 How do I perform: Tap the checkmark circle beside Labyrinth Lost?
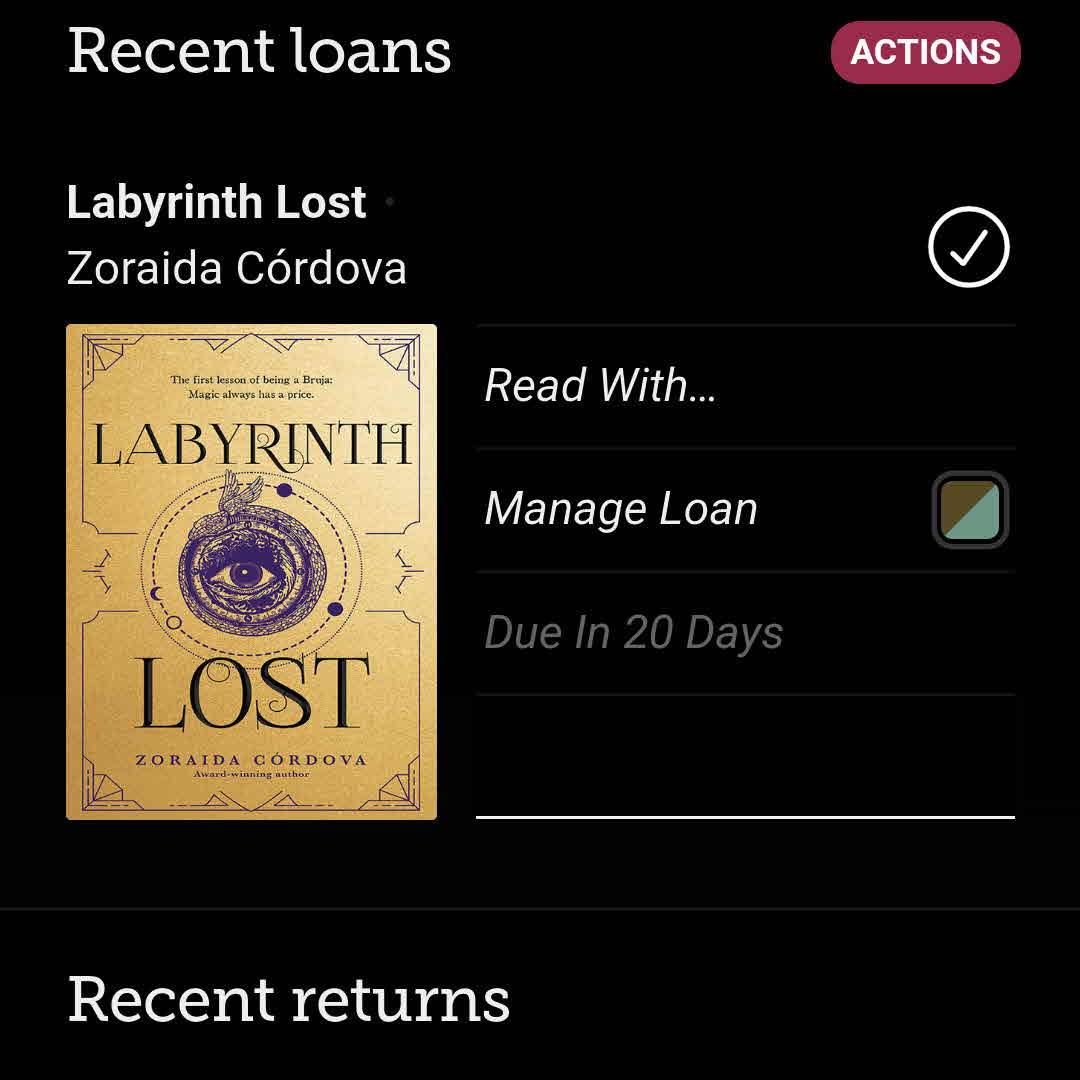[x=968, y=247]
